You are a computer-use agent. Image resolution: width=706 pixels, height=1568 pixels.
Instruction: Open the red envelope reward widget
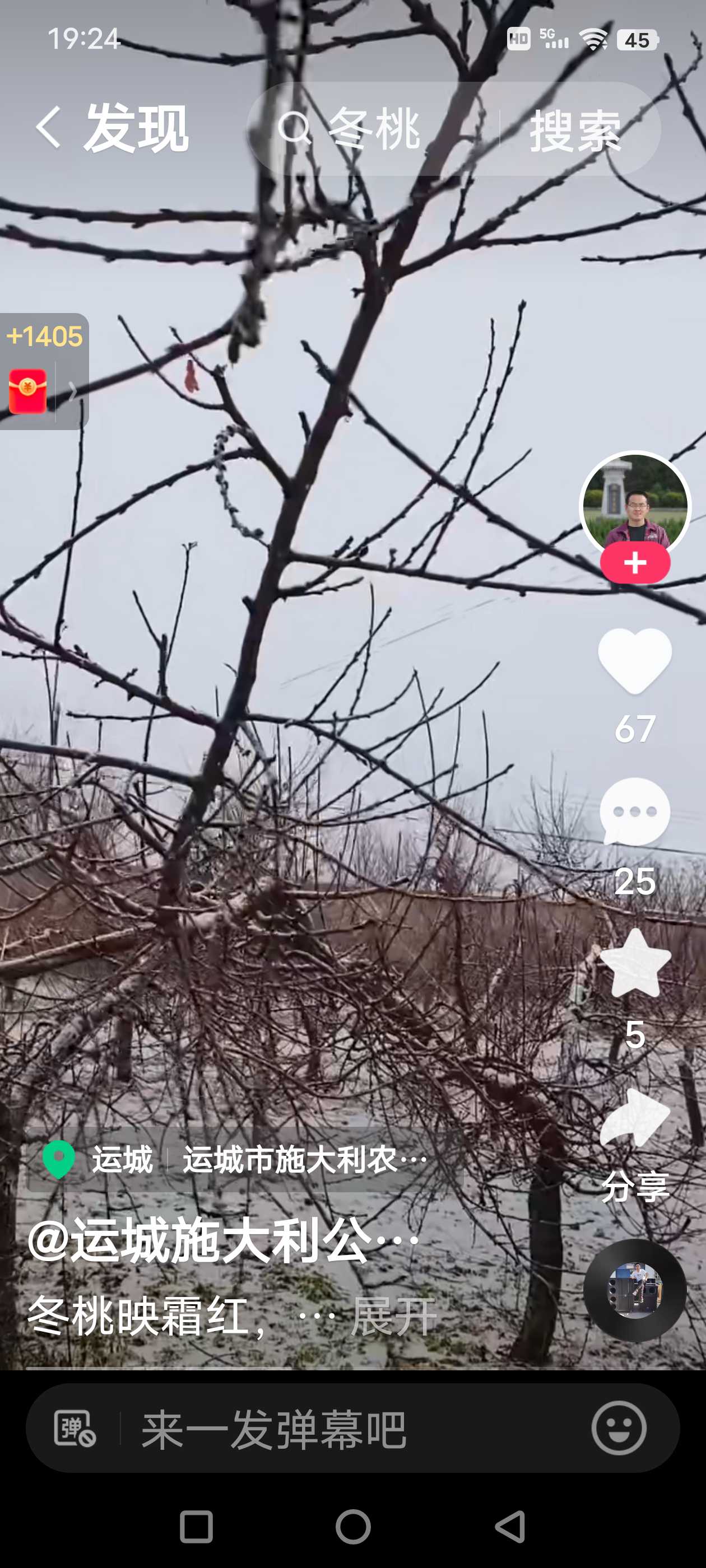point(43,371)
